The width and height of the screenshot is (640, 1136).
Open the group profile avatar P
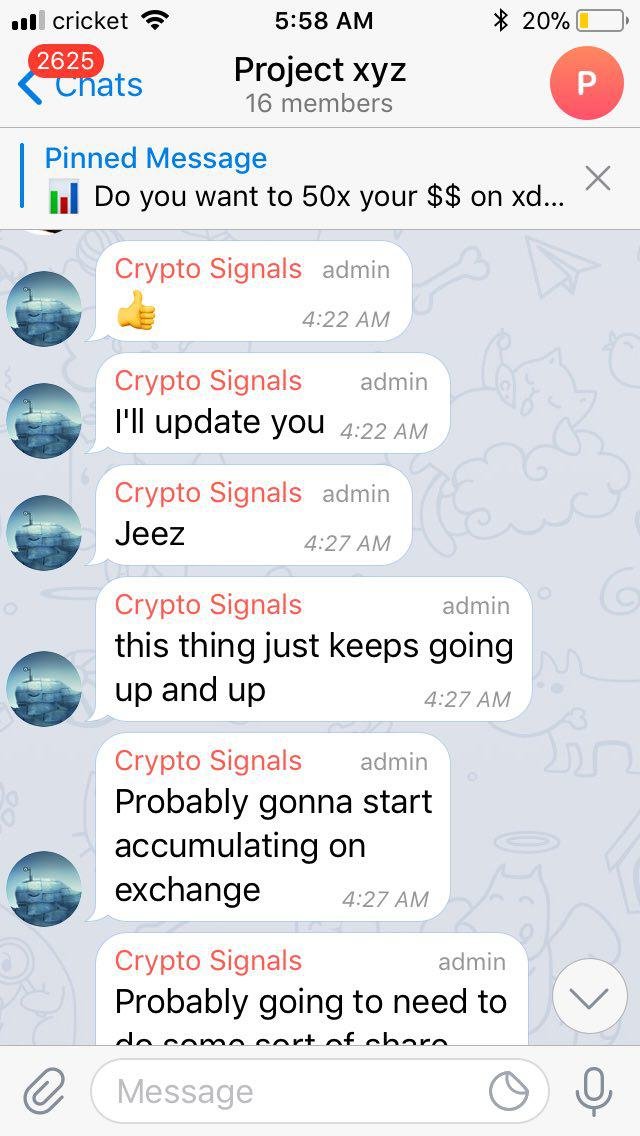pos(586,83)
